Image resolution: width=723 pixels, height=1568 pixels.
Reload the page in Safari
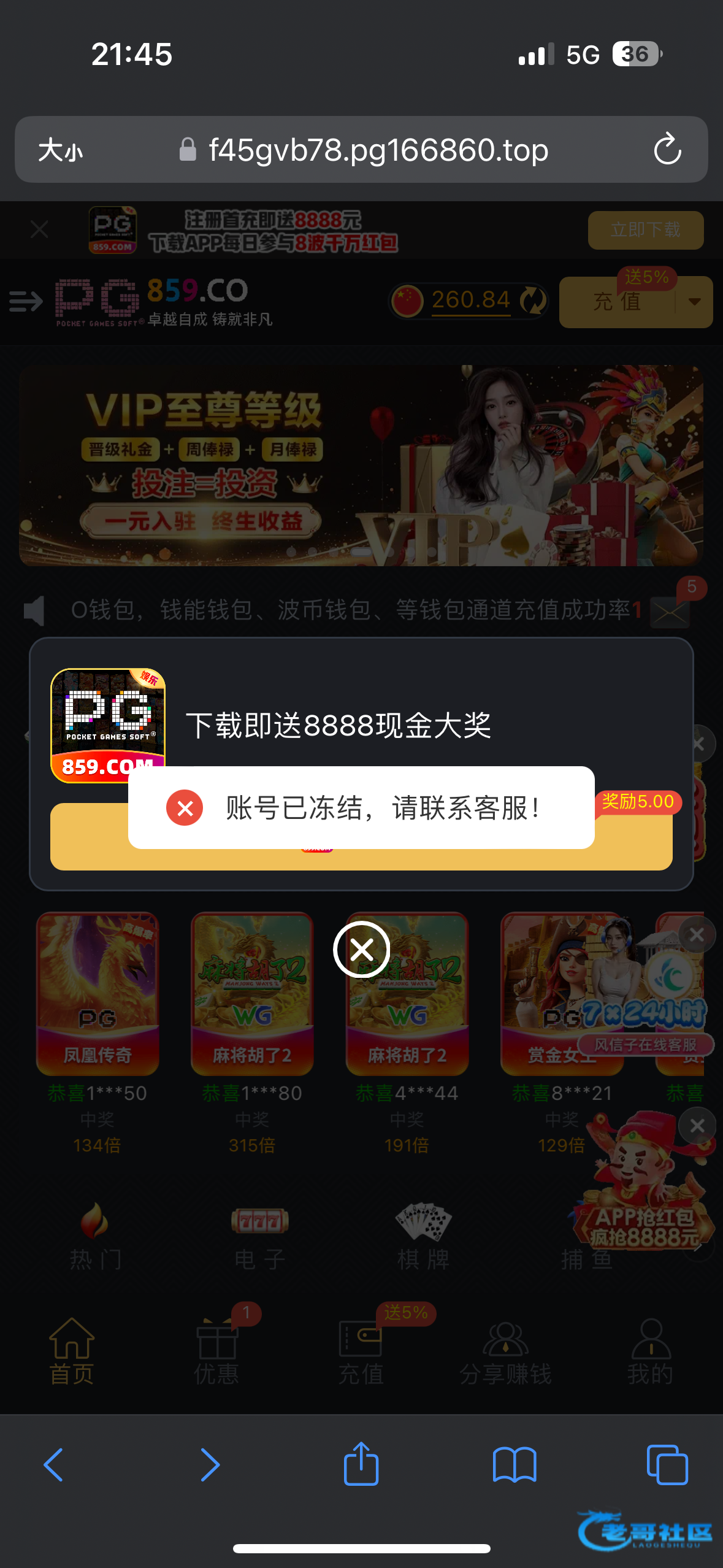pyautogui.click(x=667, y=150)
